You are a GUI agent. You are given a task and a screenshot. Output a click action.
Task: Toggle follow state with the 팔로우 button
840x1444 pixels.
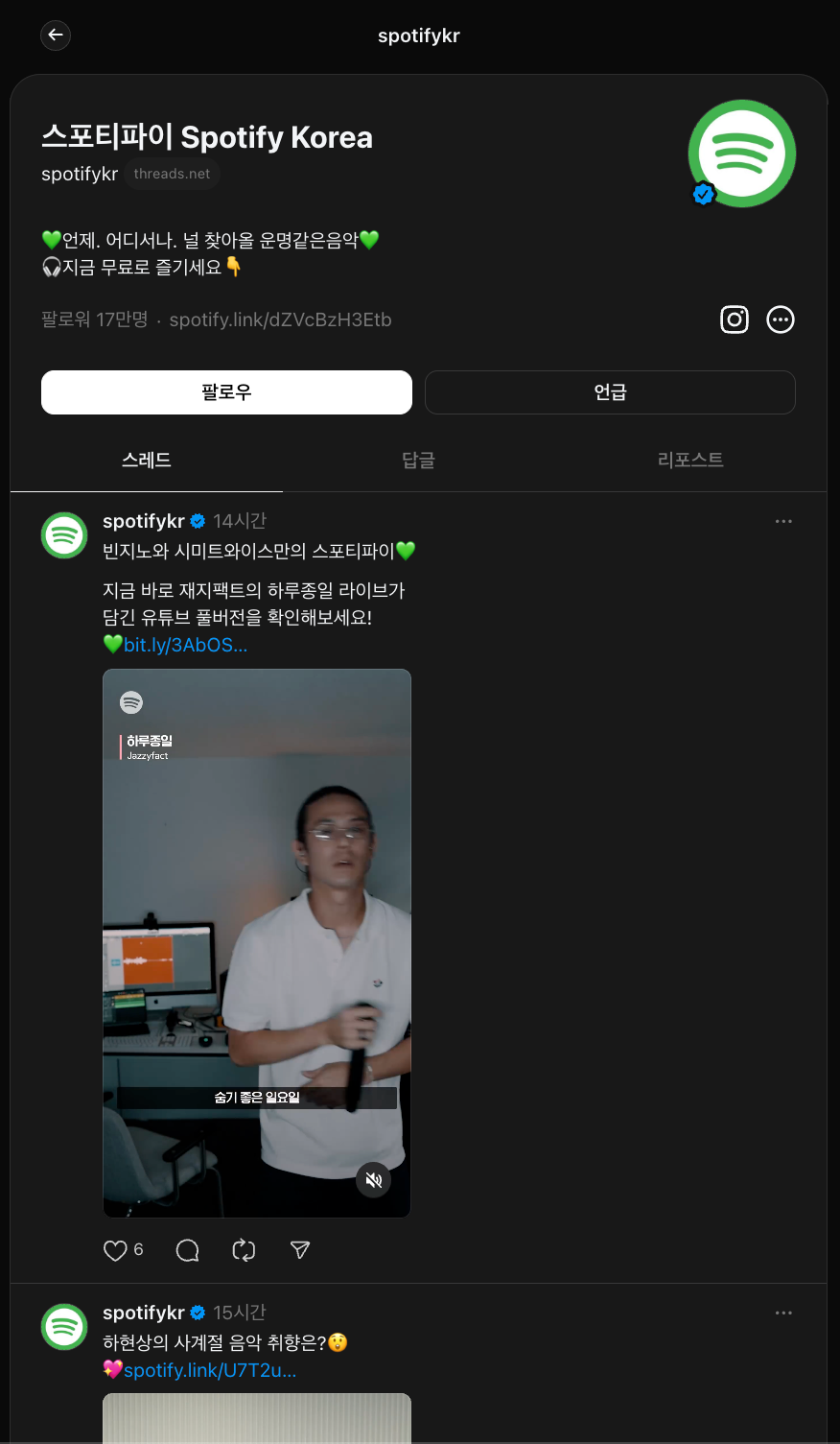pos(226,391)
